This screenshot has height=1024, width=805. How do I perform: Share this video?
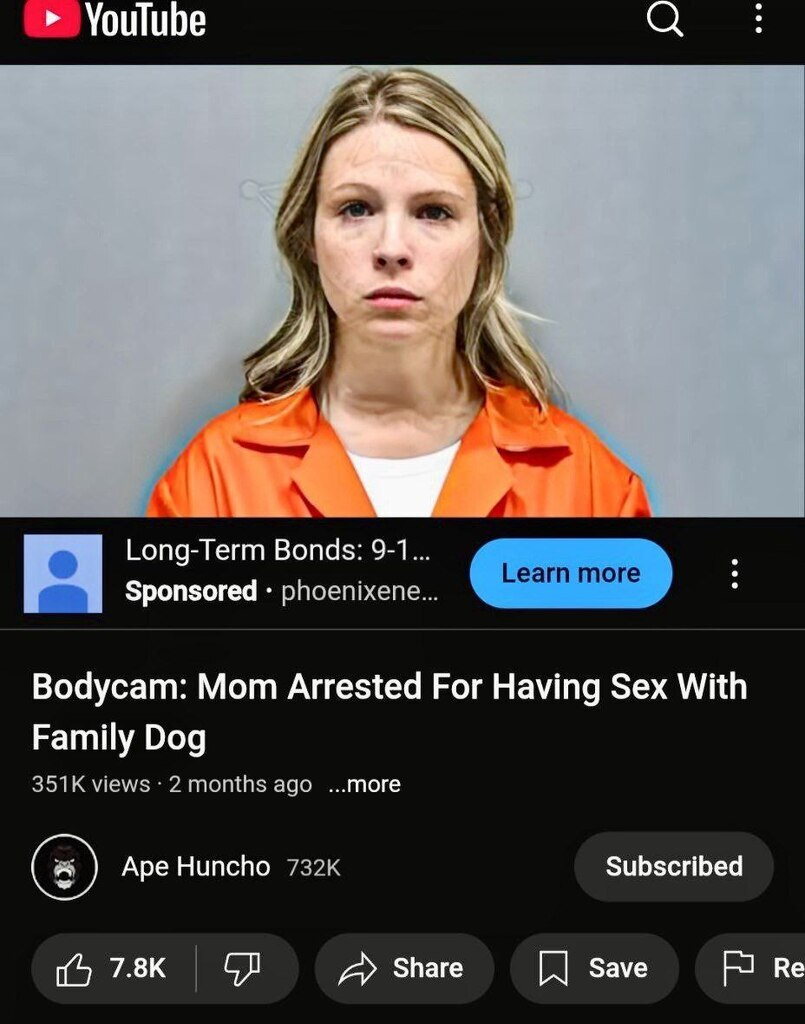click(403, 968)
